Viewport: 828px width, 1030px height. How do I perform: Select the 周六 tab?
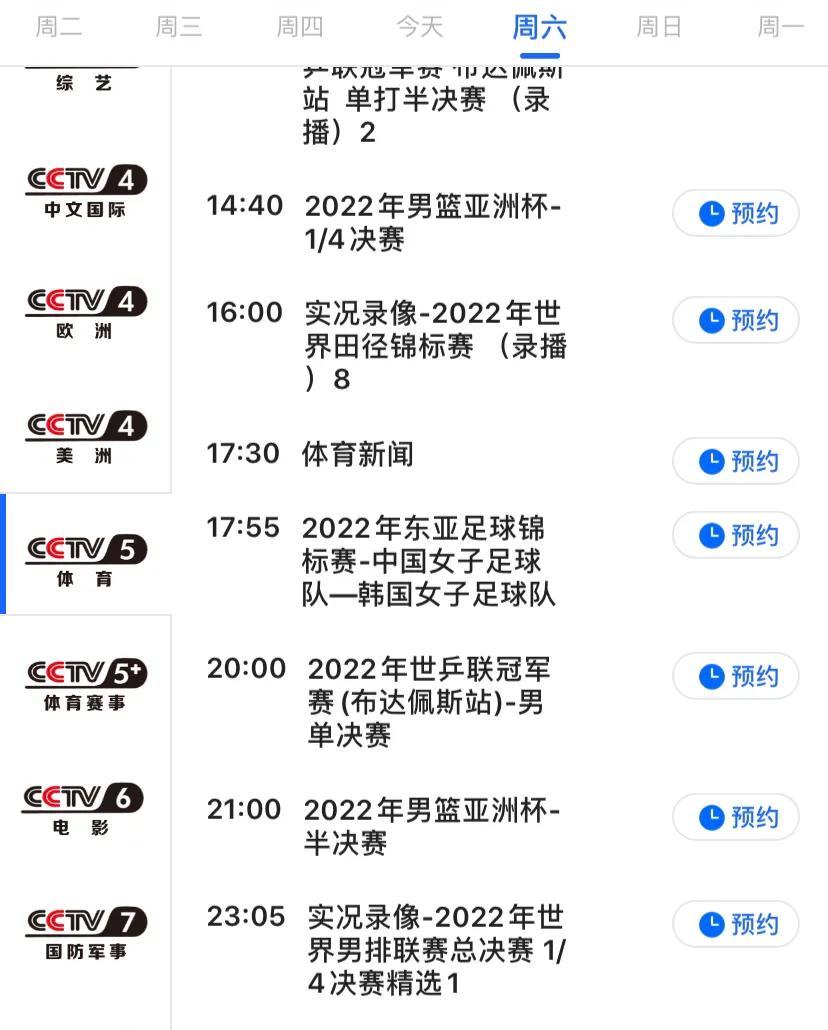[539, 28]
